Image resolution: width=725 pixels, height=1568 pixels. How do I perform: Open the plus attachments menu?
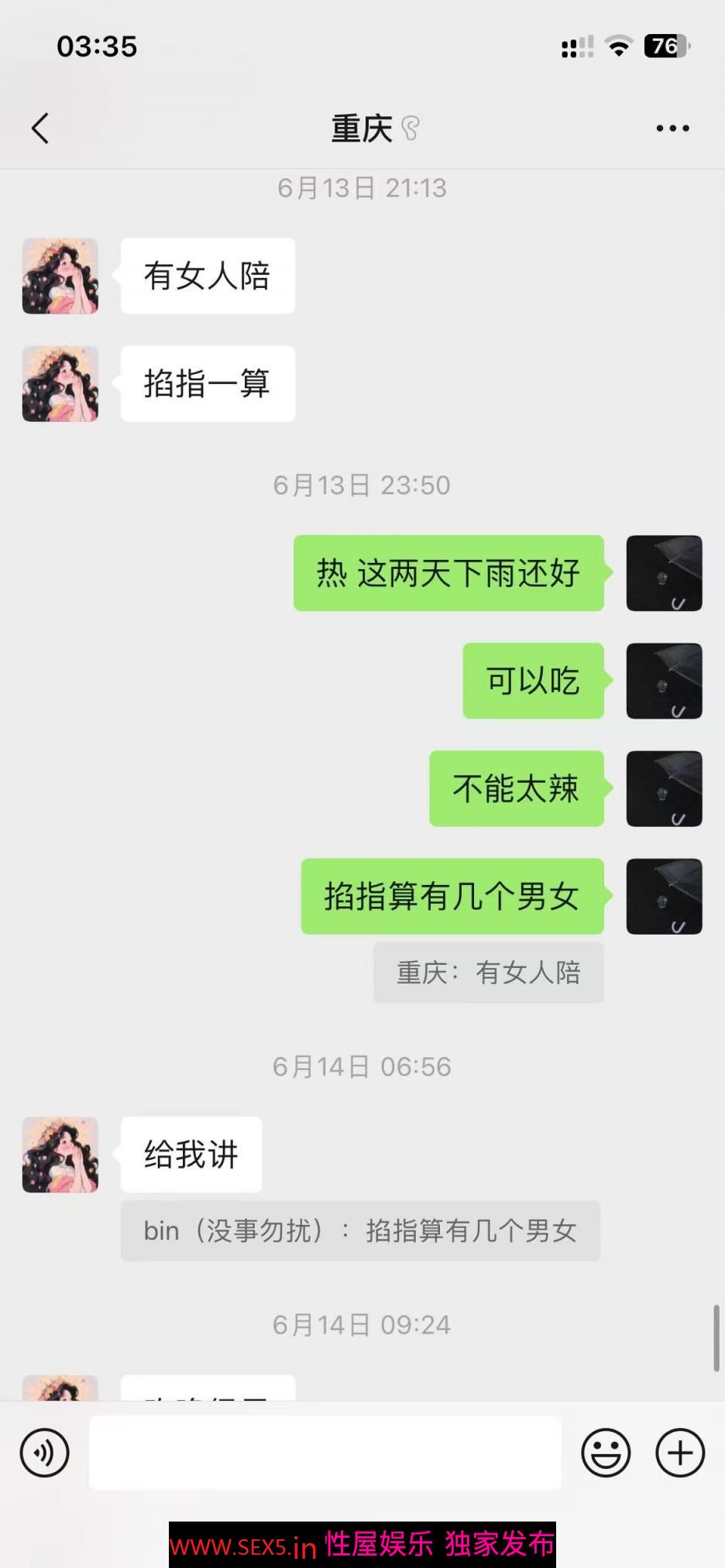coord(680,1452)
